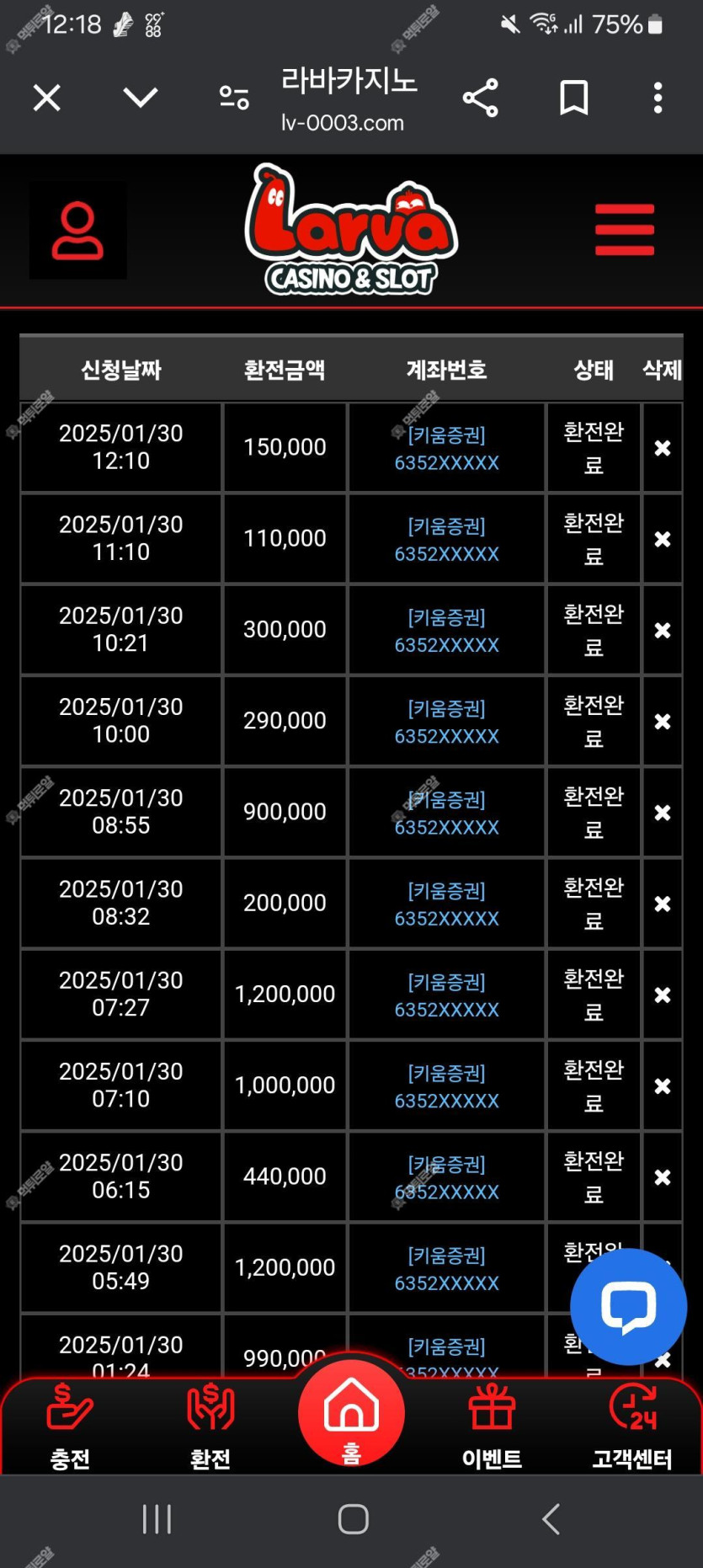Share this page
Image resolution: width=703 pixels, height=1568 pixels.
(481, 98)
